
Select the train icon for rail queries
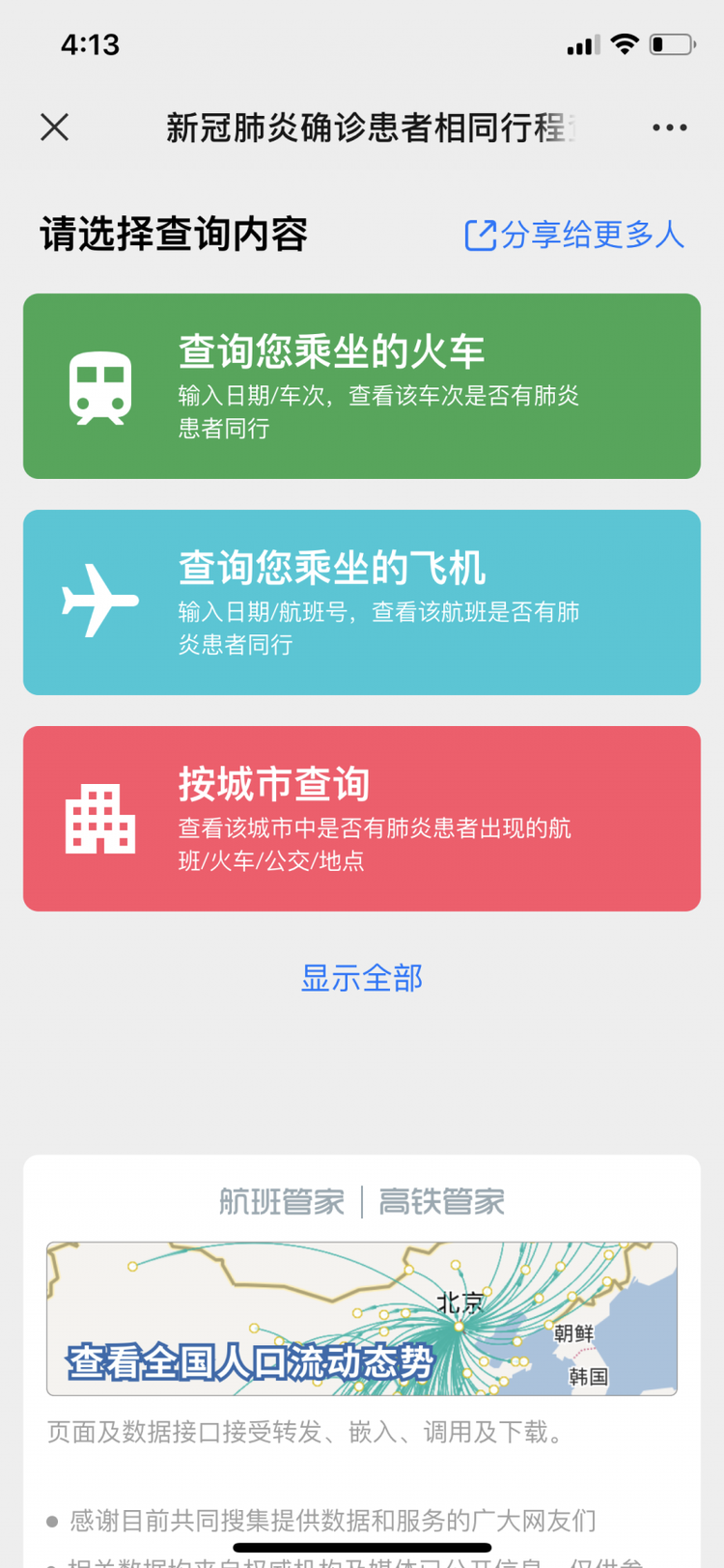99,385
